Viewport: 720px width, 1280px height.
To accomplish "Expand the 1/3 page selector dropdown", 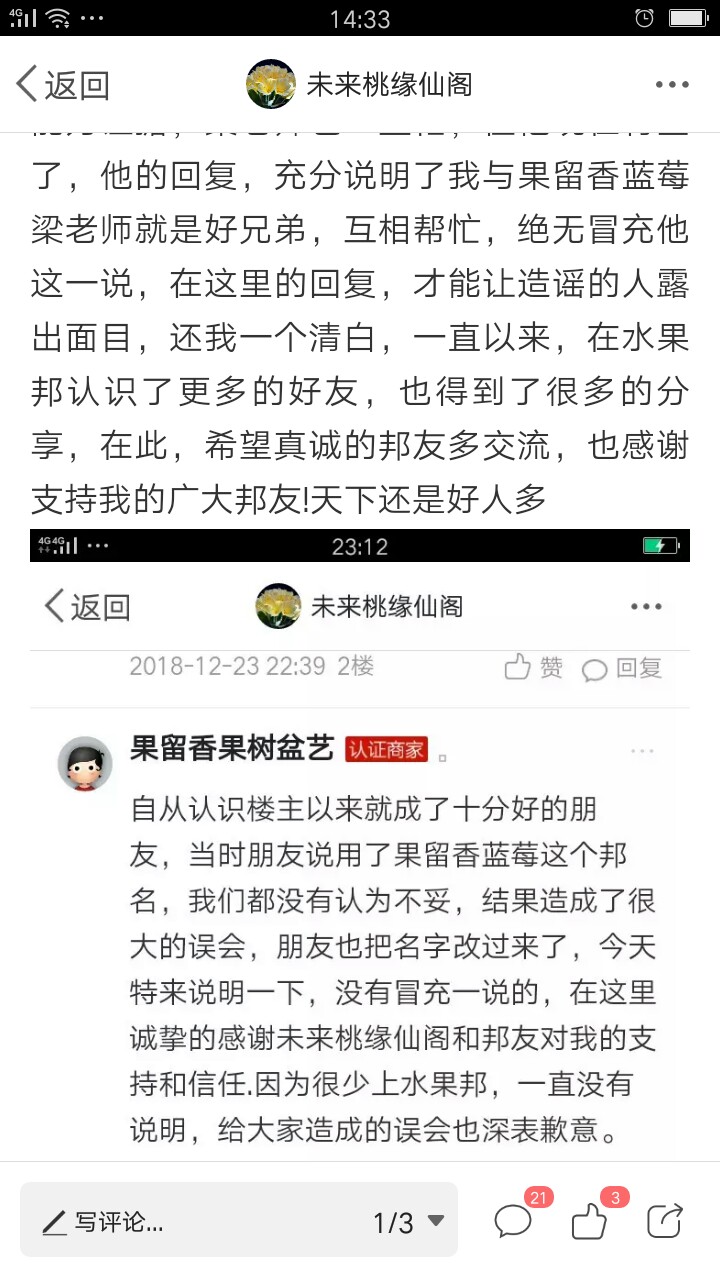I will point(409,1221).
